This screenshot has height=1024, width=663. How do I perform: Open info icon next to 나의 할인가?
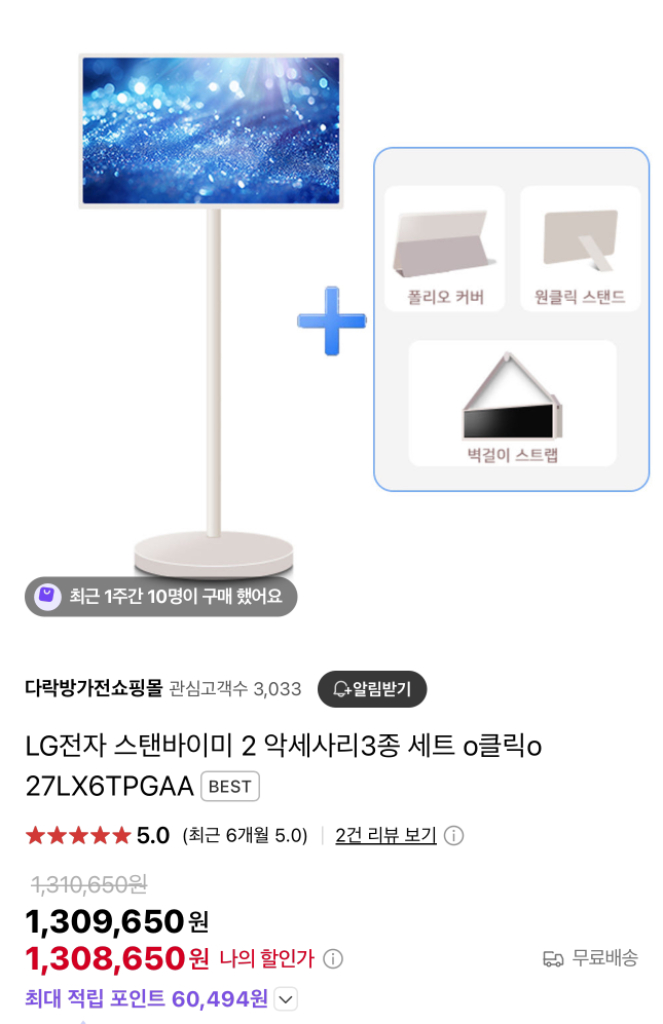click(x=333, y=959)
